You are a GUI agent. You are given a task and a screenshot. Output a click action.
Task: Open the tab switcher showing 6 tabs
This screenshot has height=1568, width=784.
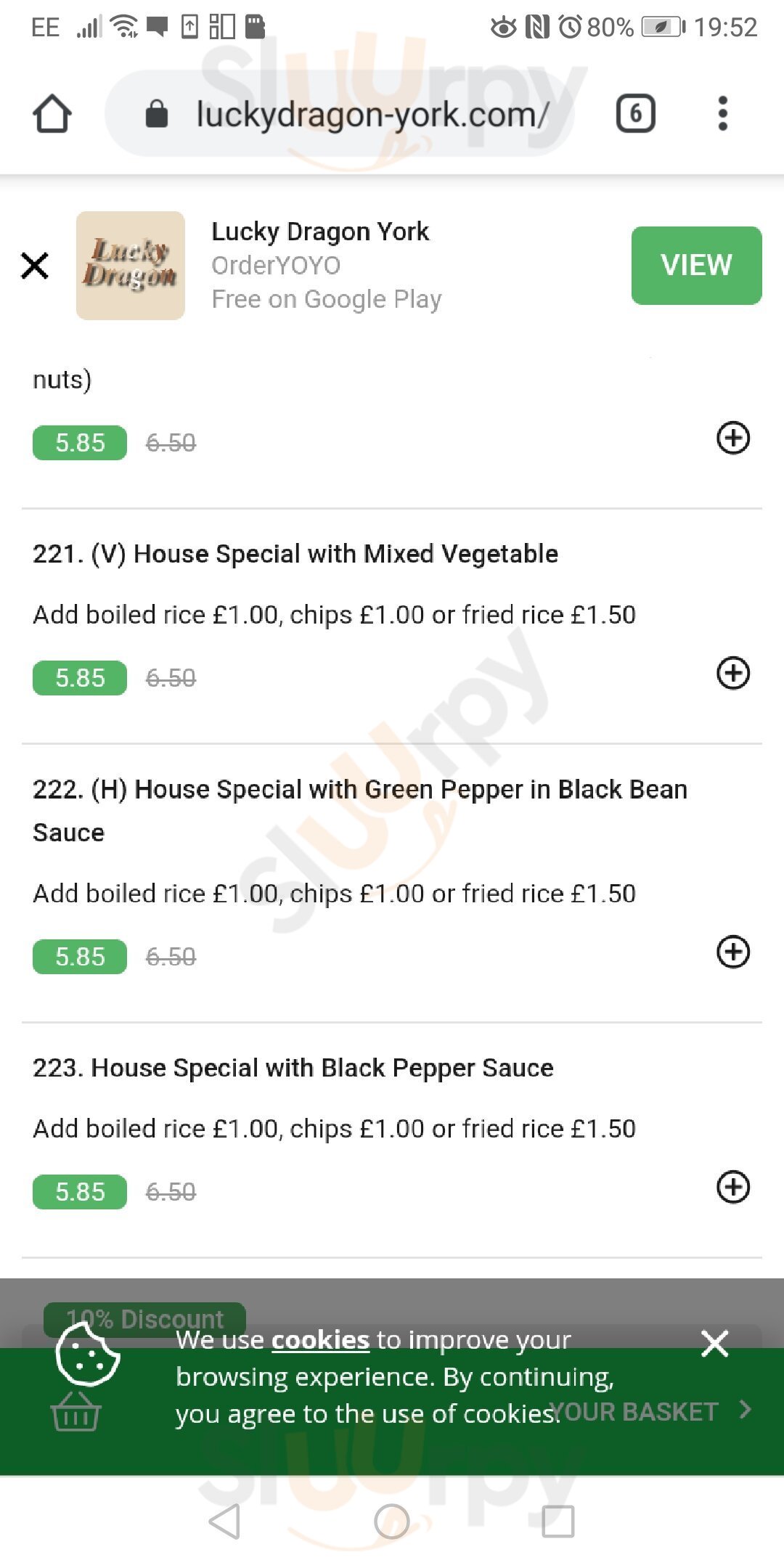coord(635,114)
